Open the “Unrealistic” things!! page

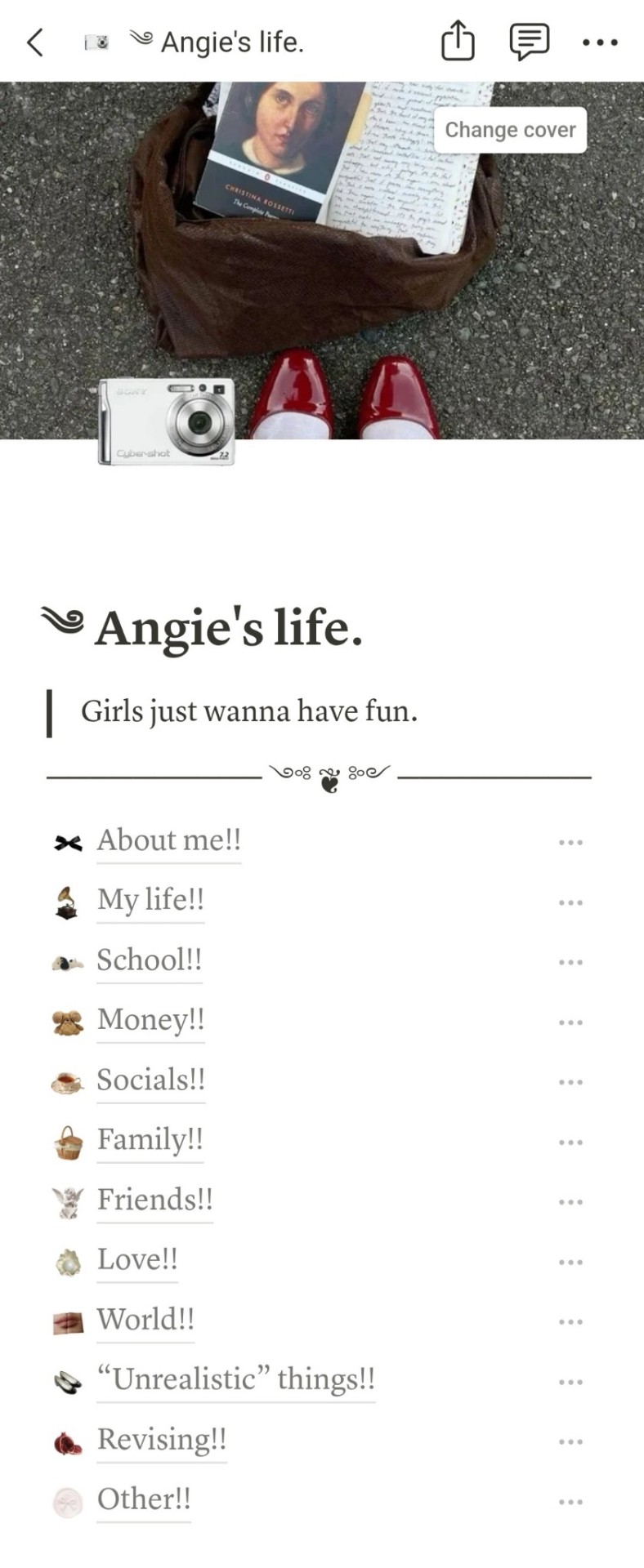coord(235,1379)
